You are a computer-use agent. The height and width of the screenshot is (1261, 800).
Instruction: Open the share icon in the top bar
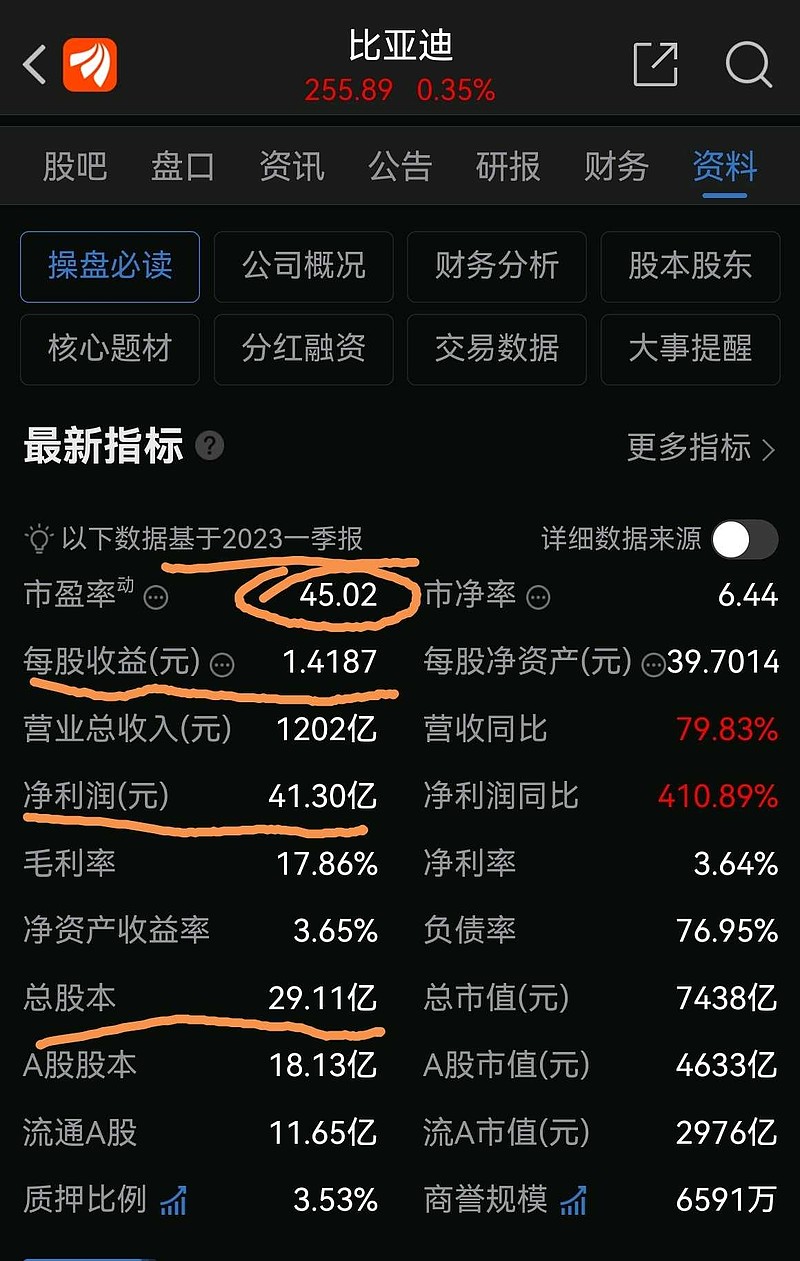coord(655,62)
